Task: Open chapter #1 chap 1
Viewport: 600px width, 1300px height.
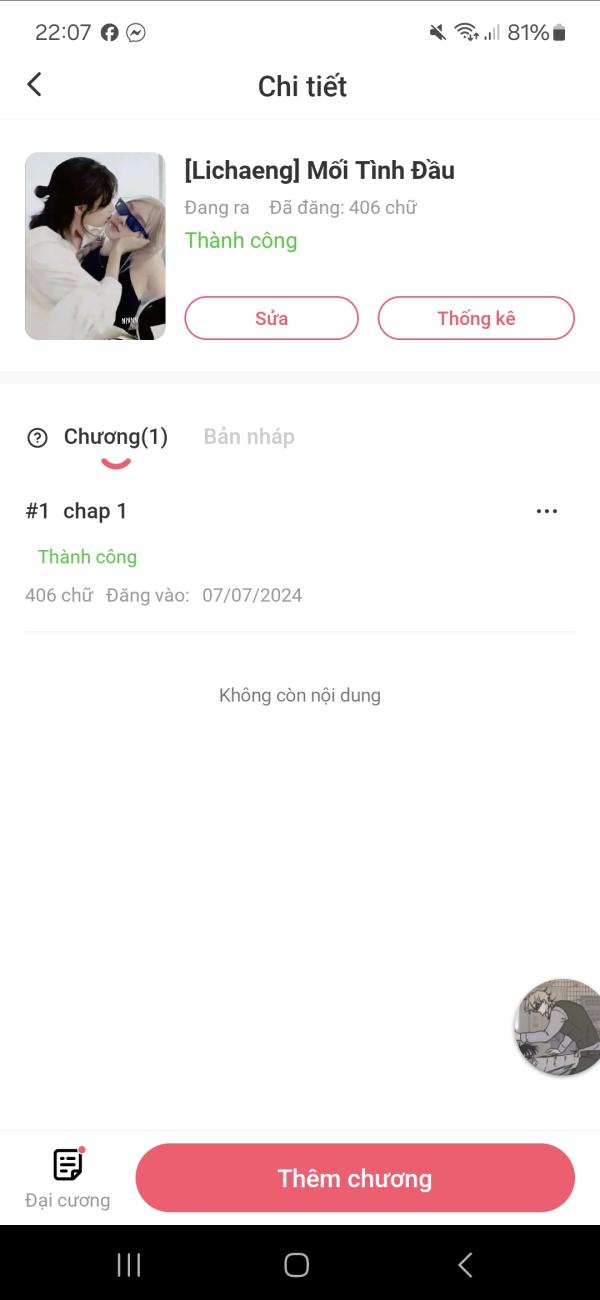Action: click(x=96, y=511)
